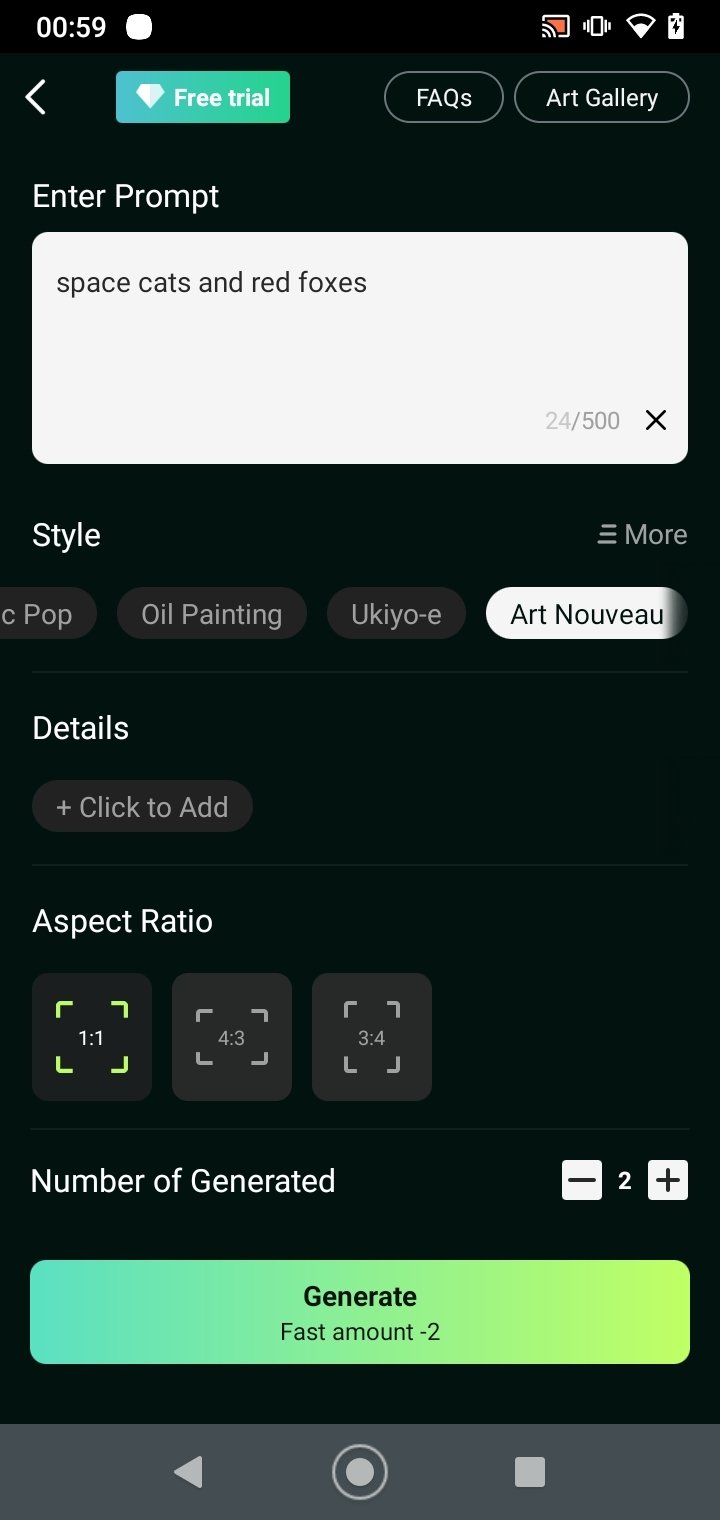Clear the prompt with the X icon

point(656,420)
